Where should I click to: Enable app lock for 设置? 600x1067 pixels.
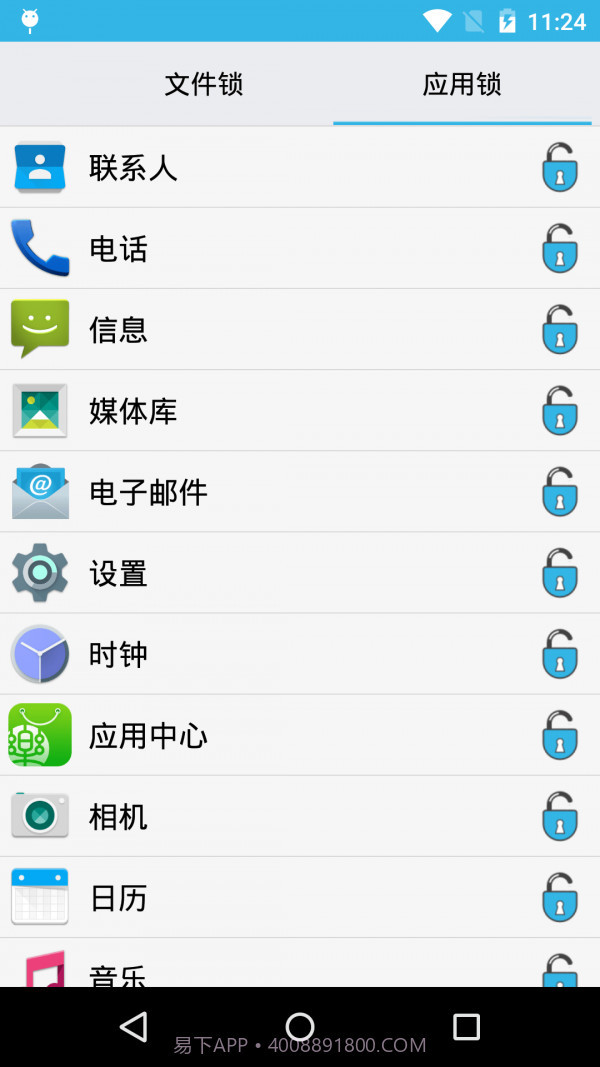560,572
